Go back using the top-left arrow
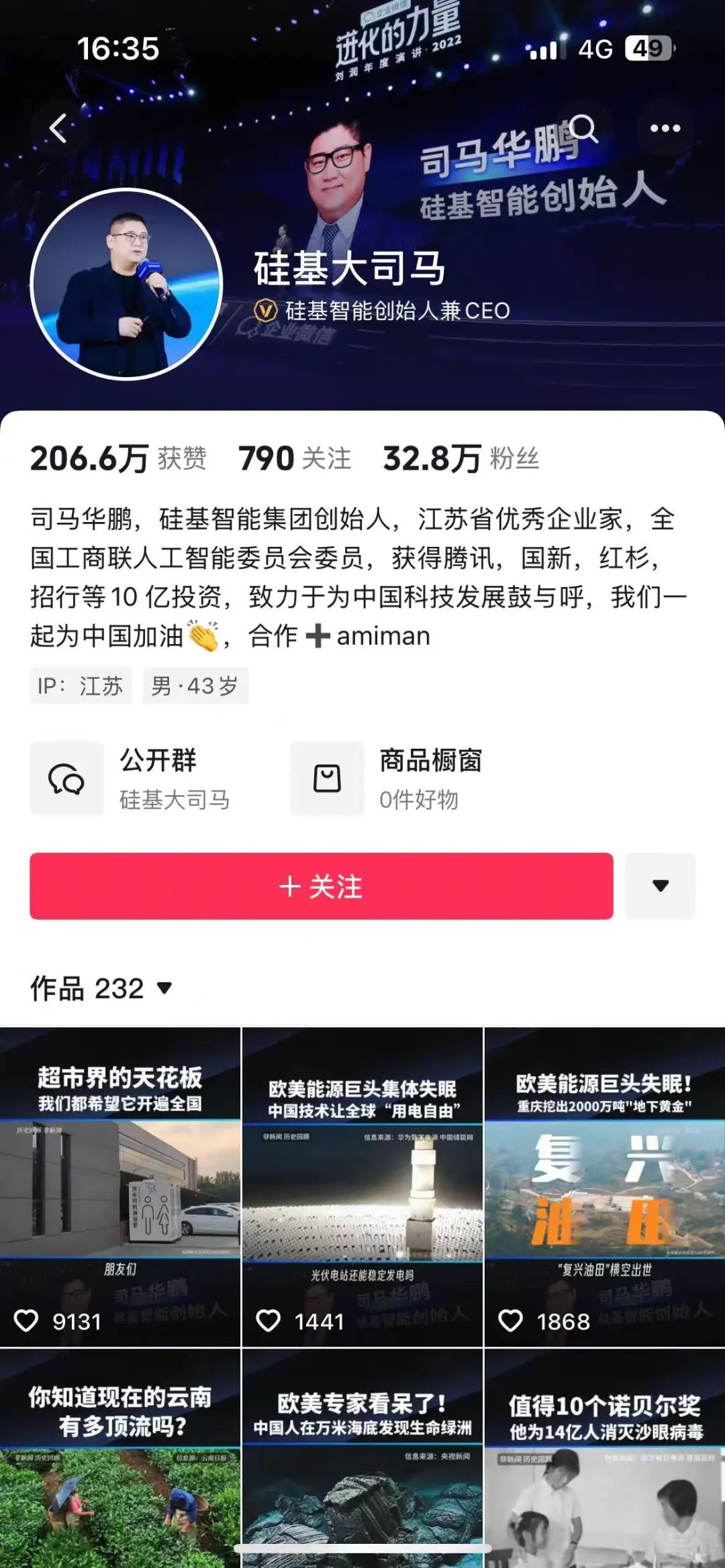The width and height of the screenshot is (725, 1568). pos(59,128)
